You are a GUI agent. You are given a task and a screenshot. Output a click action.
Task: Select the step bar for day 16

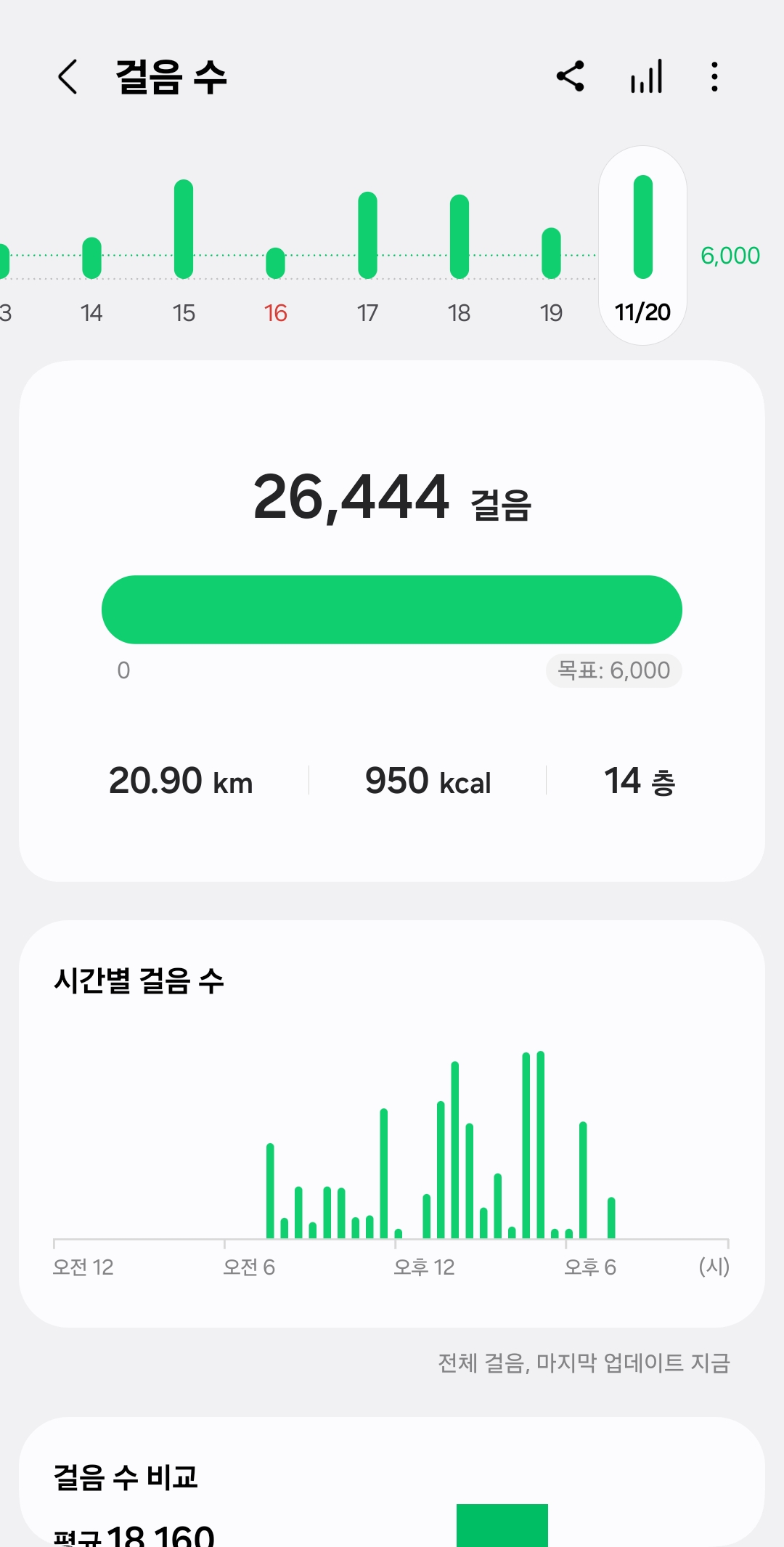click(276, 263)
